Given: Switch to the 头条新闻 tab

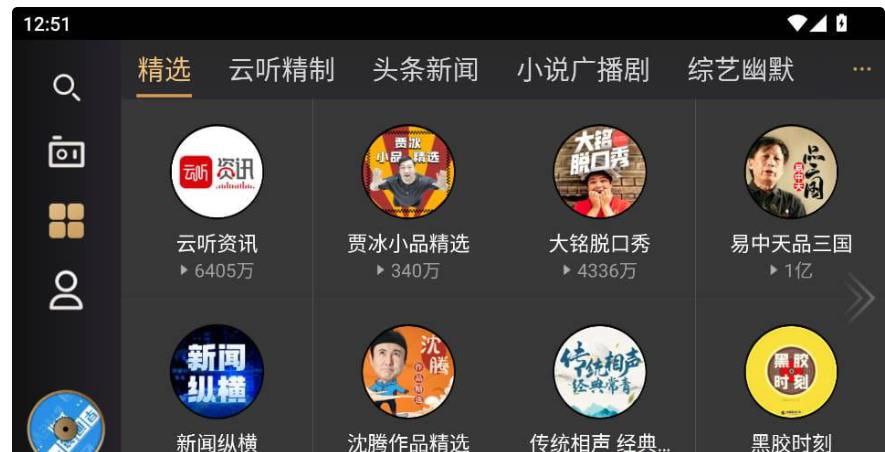Looking at the screenshot, I should pyautogui.click(x=425, y=70).
